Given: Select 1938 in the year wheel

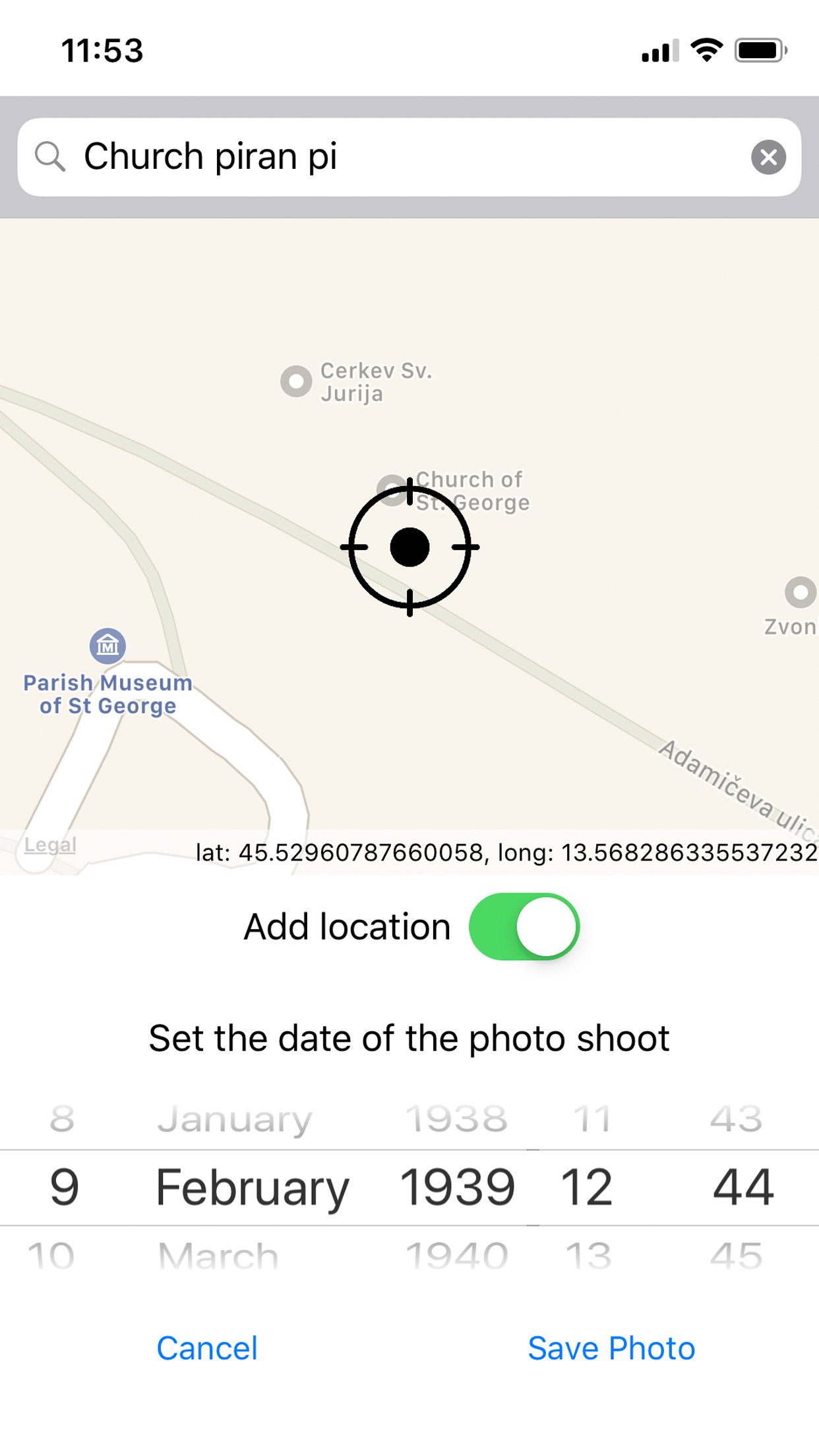Looking at the screenshot, I should coord(456,1118).
